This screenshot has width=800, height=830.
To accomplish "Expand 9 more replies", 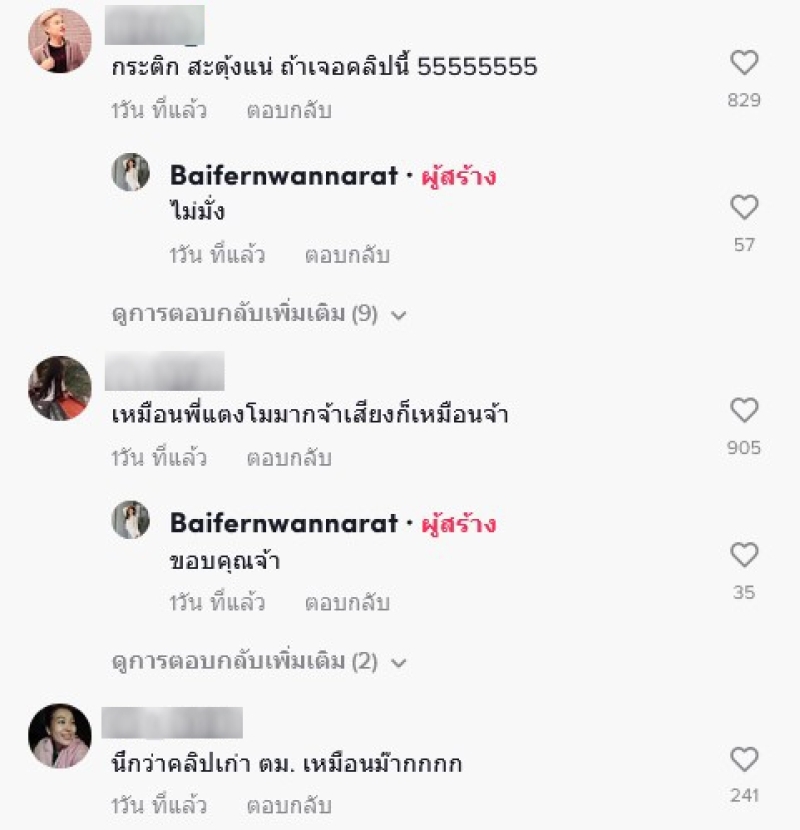I will coord(260,314).
